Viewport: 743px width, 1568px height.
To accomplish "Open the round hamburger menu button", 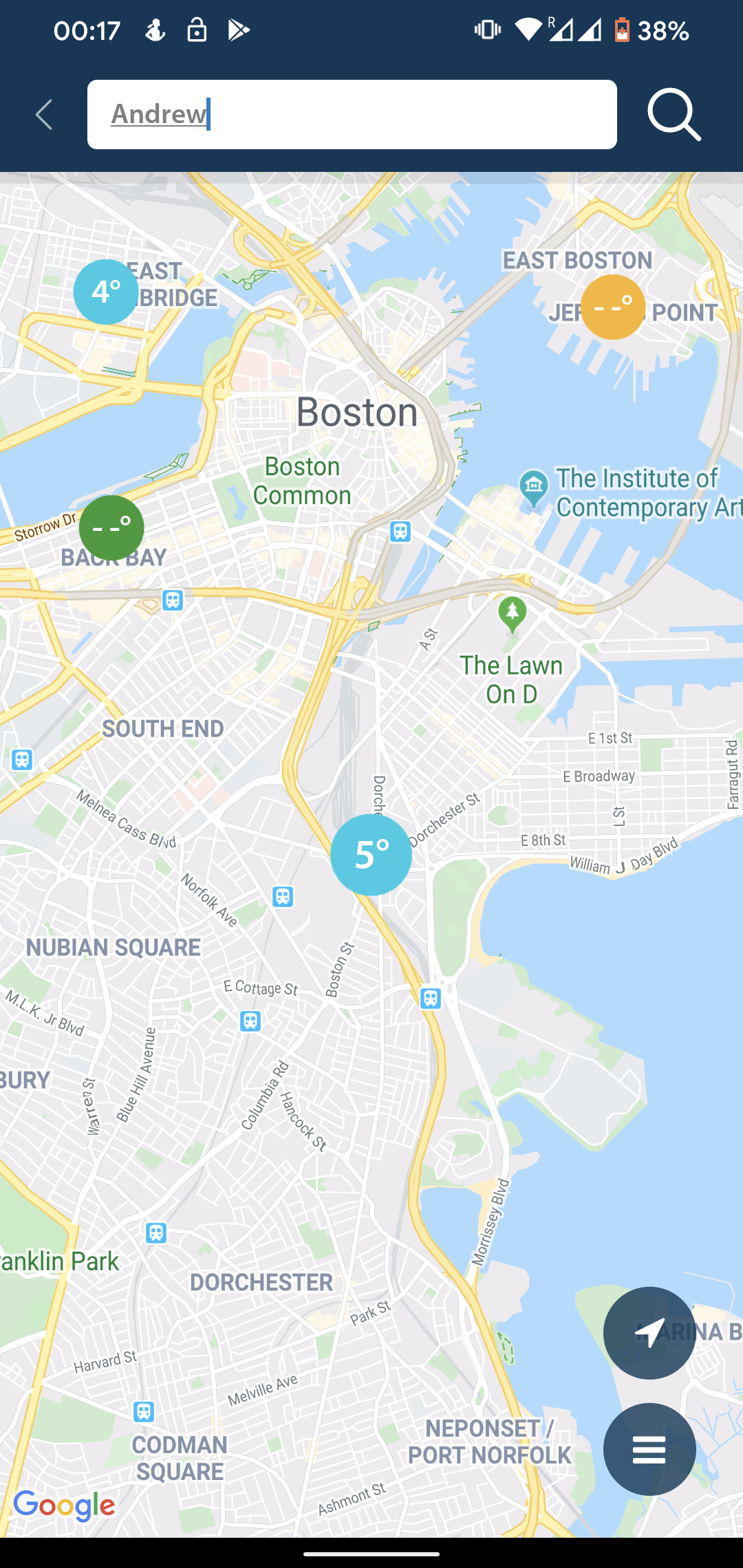I will [x=649, y=1449].
